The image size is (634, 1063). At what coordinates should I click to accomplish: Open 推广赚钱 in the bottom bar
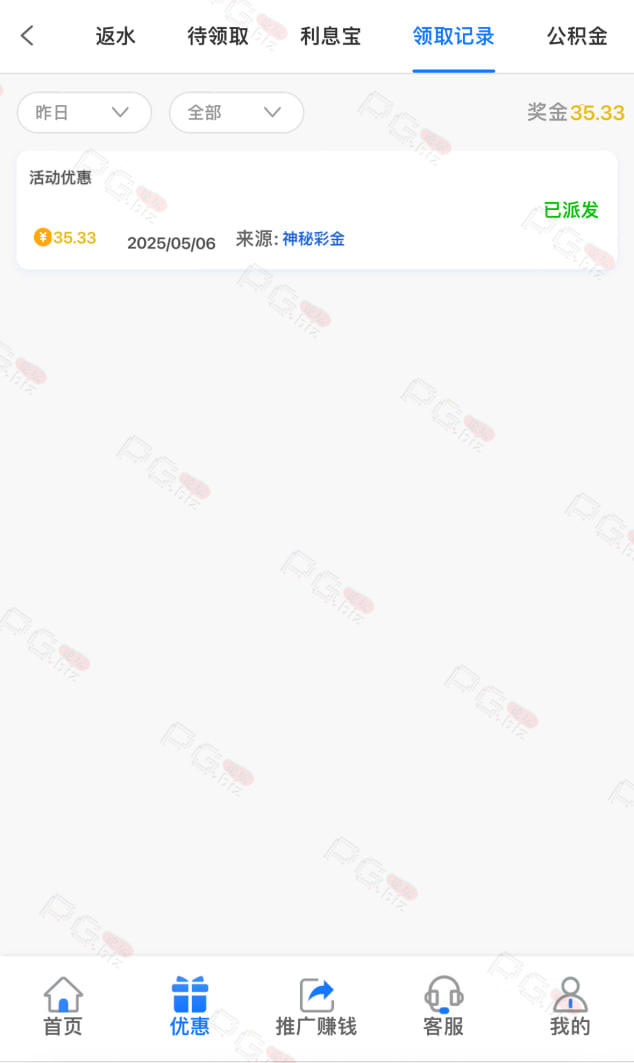coord(317,1007)
